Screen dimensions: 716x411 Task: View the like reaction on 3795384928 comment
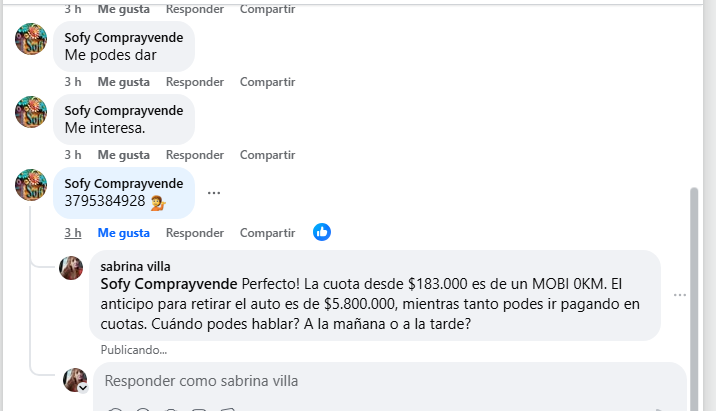click(x=321, y=232)
